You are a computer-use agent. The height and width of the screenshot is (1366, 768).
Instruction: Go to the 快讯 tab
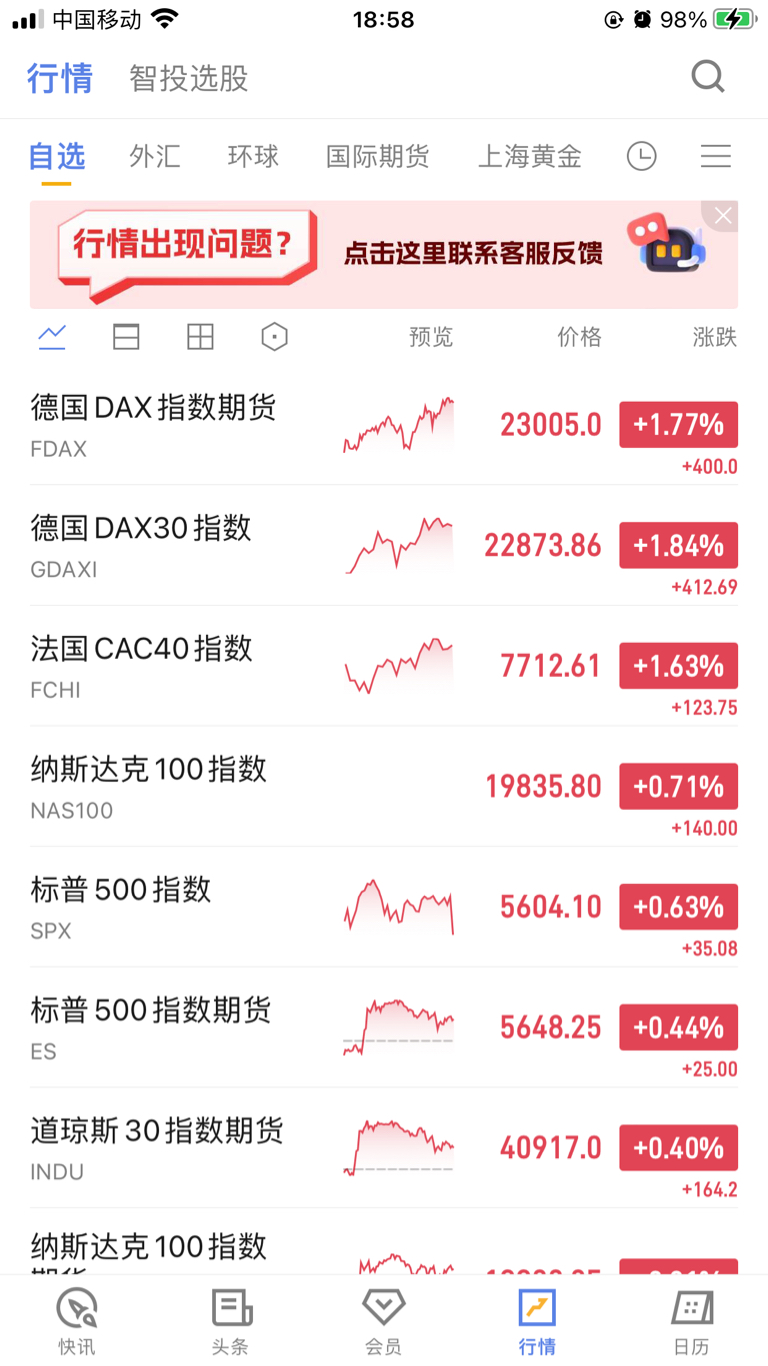click(77, 1321)
